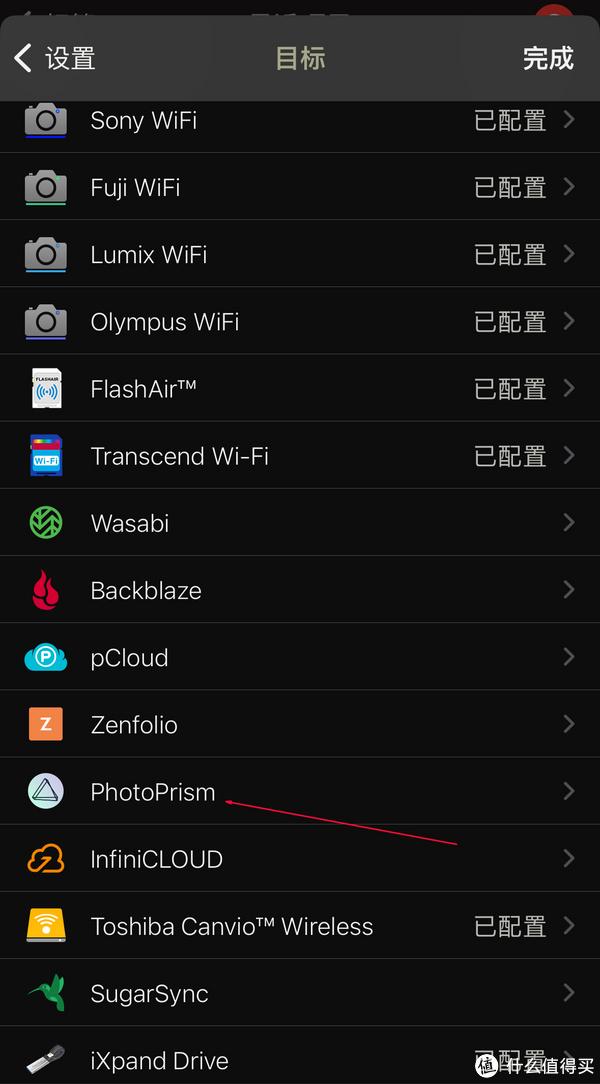Open Lumix WiFi settings
This screenshot has width=600, height=1084.
coord(300,254)
